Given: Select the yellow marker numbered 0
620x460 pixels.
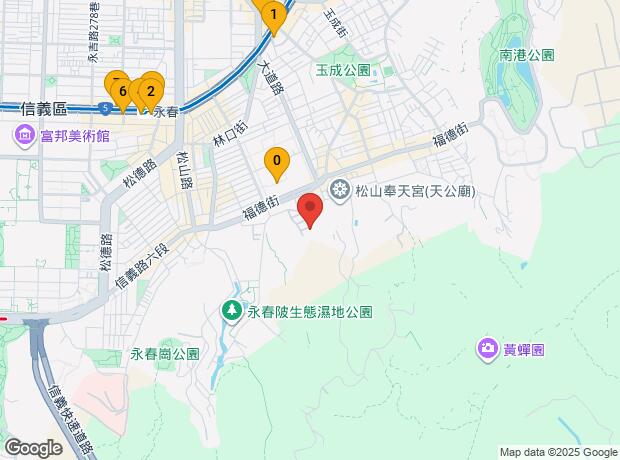Looking at the screenshot, I should click(x=277, y=160).
